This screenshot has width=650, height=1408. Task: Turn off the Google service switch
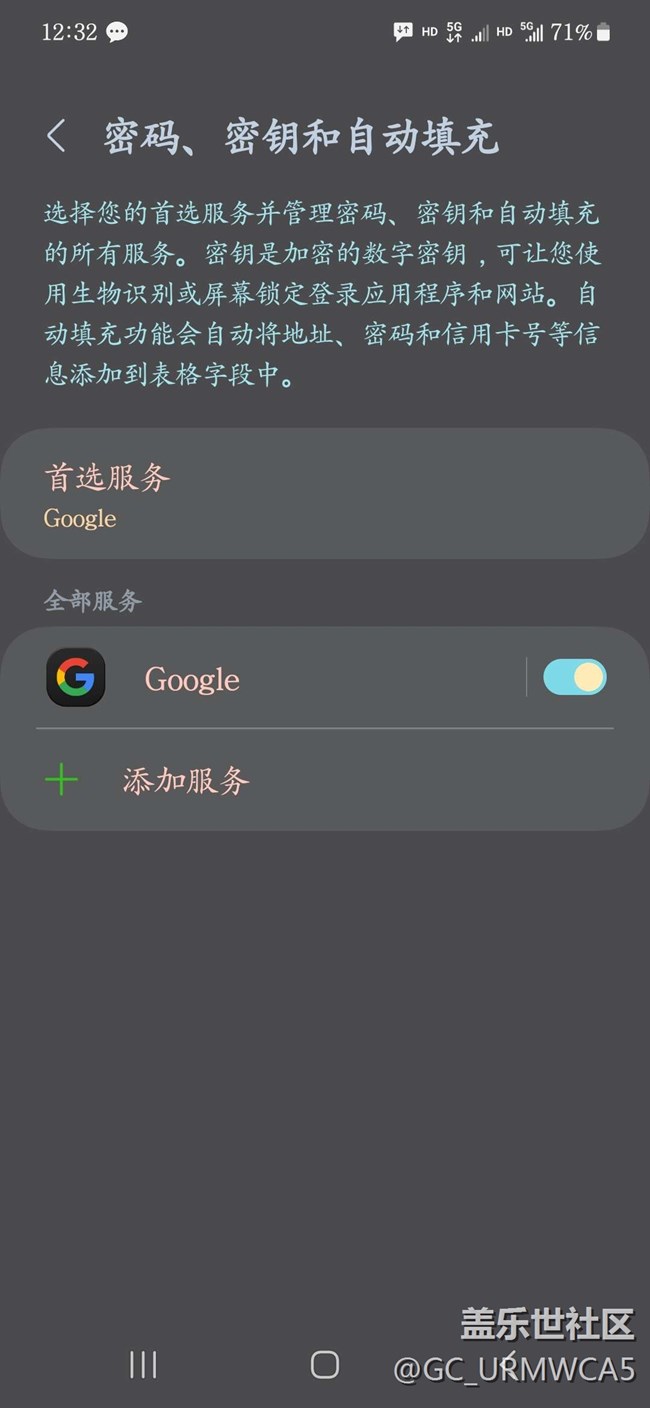tap(574, 678)
